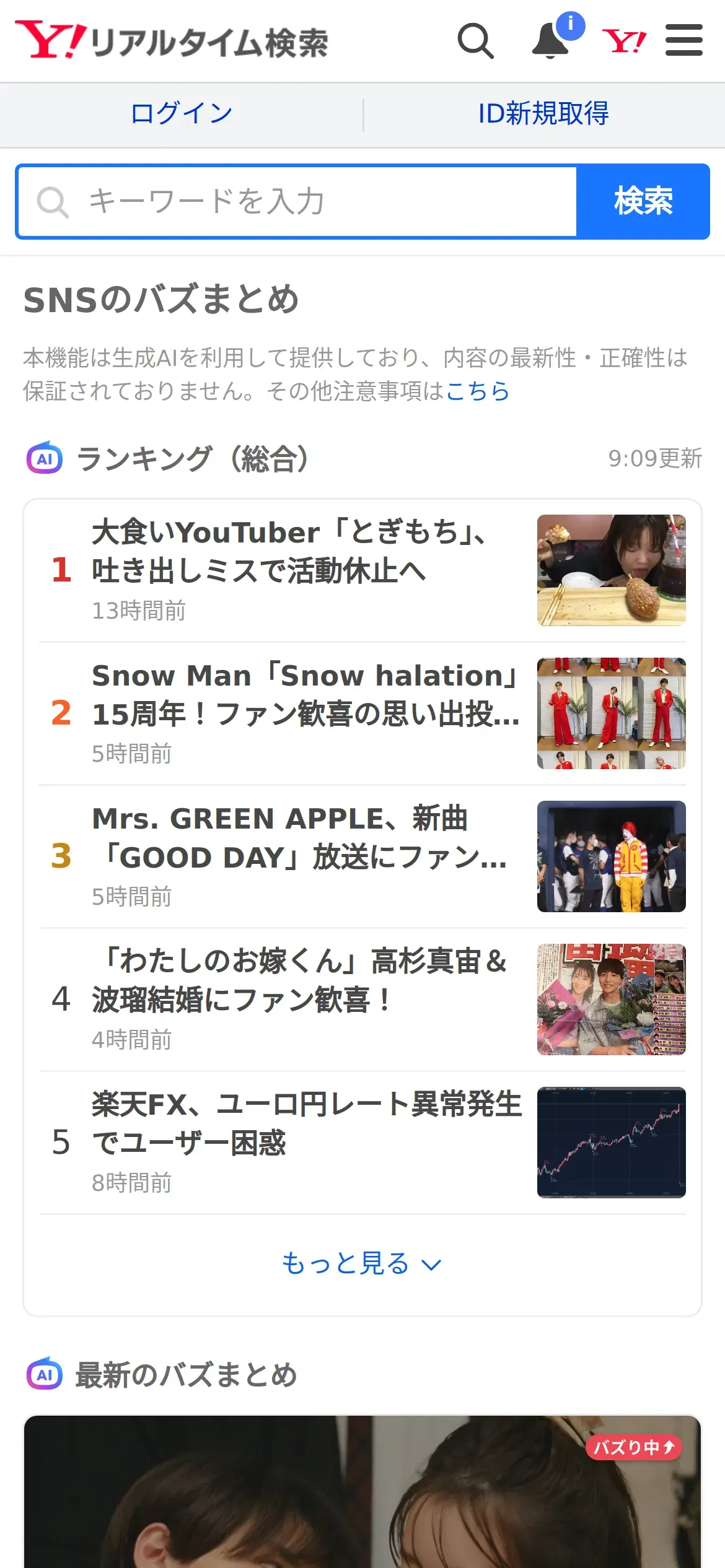
Task: Open the search magnifier icon in header
Action: click(x=475, y=41)
